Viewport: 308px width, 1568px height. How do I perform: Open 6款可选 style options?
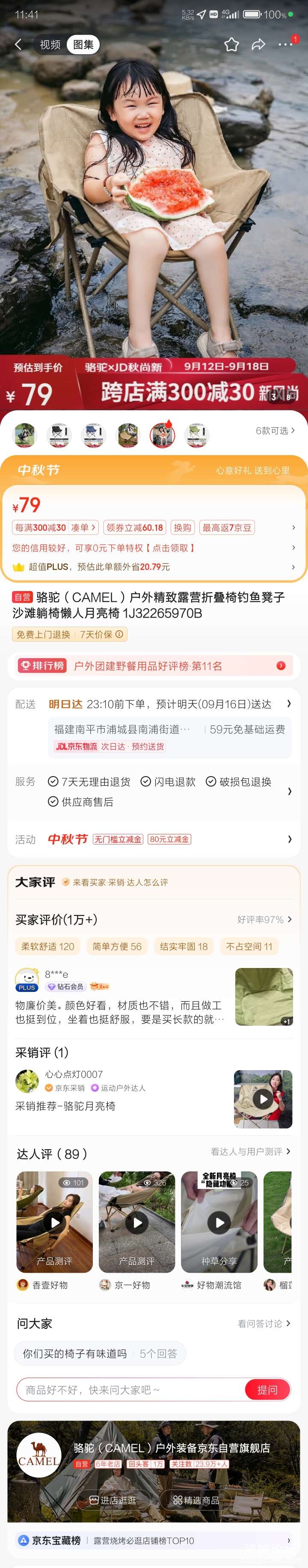[275, 430]
